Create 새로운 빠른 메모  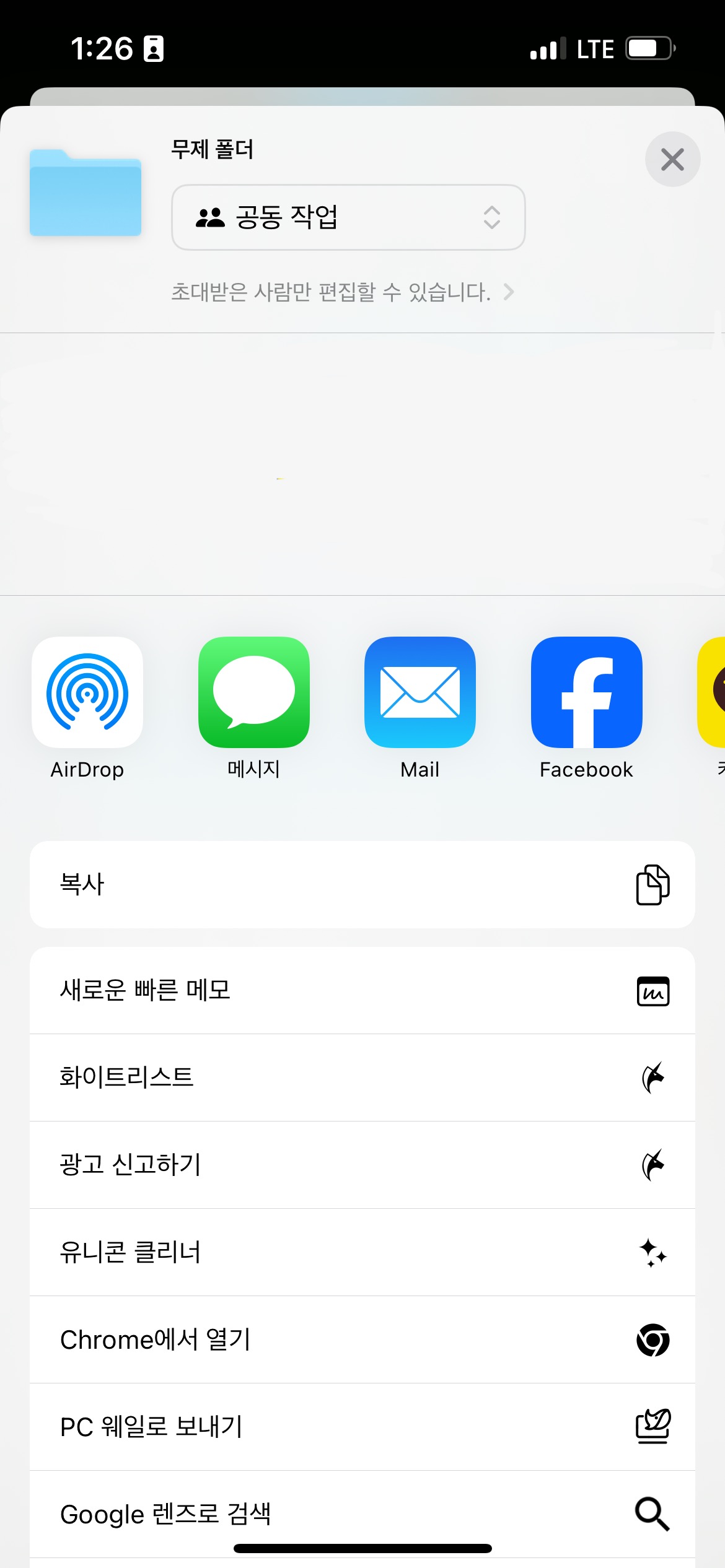coord(362,990)
